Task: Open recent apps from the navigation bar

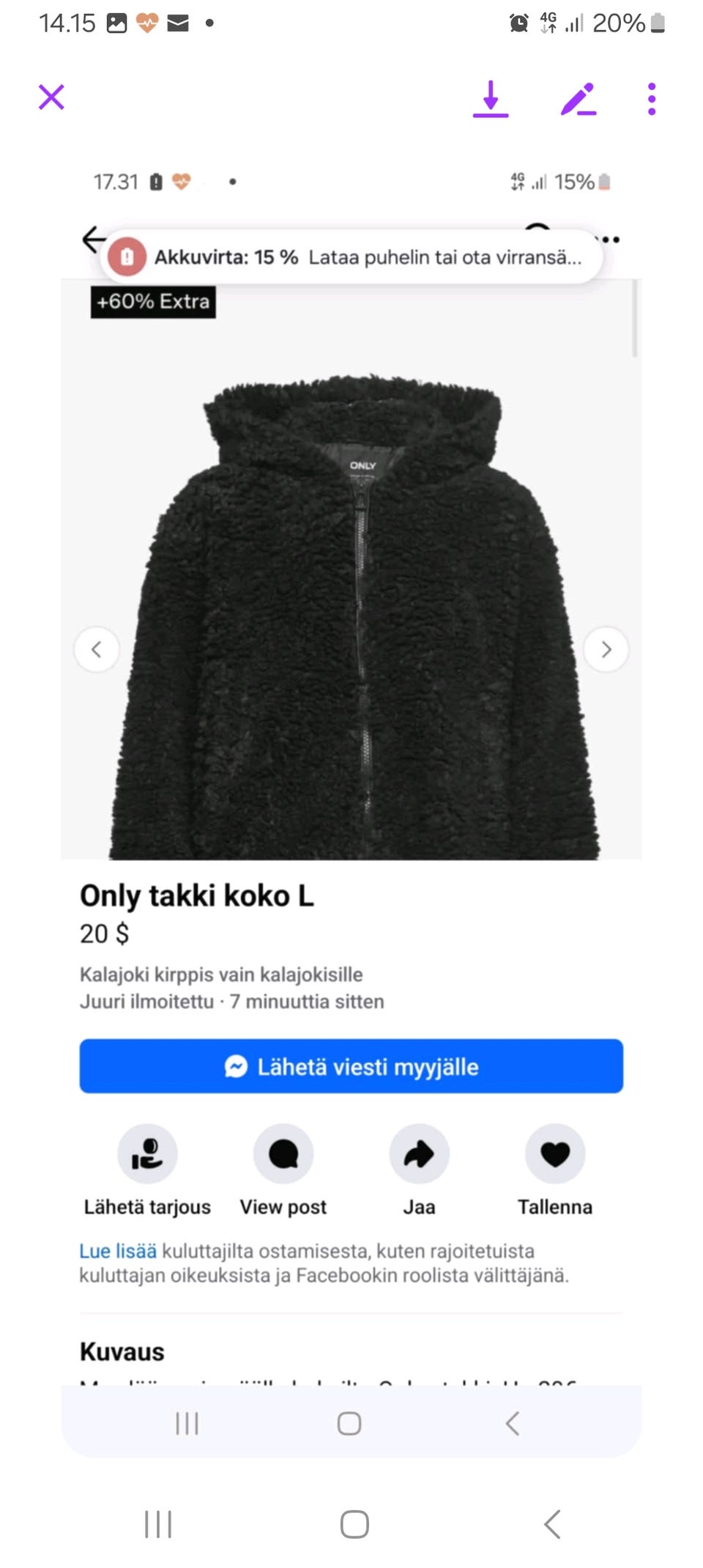Action: click(x=158, y=1524)
